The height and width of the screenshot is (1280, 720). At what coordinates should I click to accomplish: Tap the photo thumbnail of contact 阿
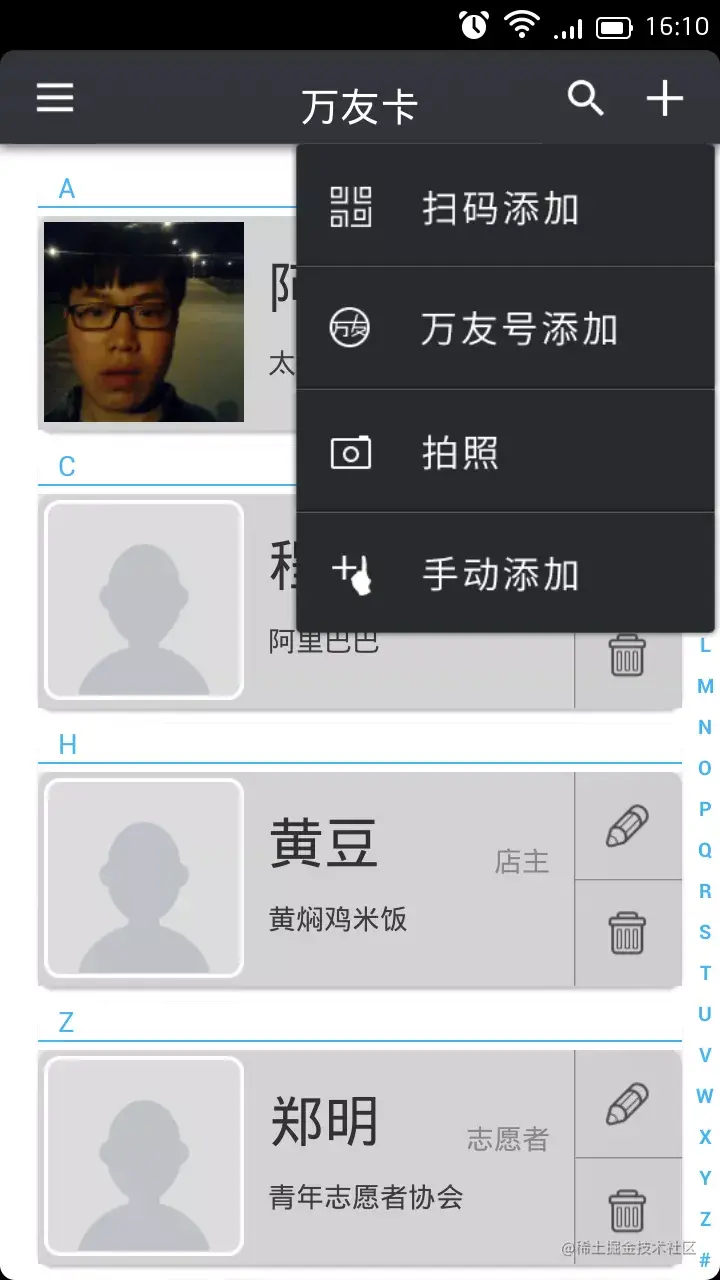pos(143,323)
